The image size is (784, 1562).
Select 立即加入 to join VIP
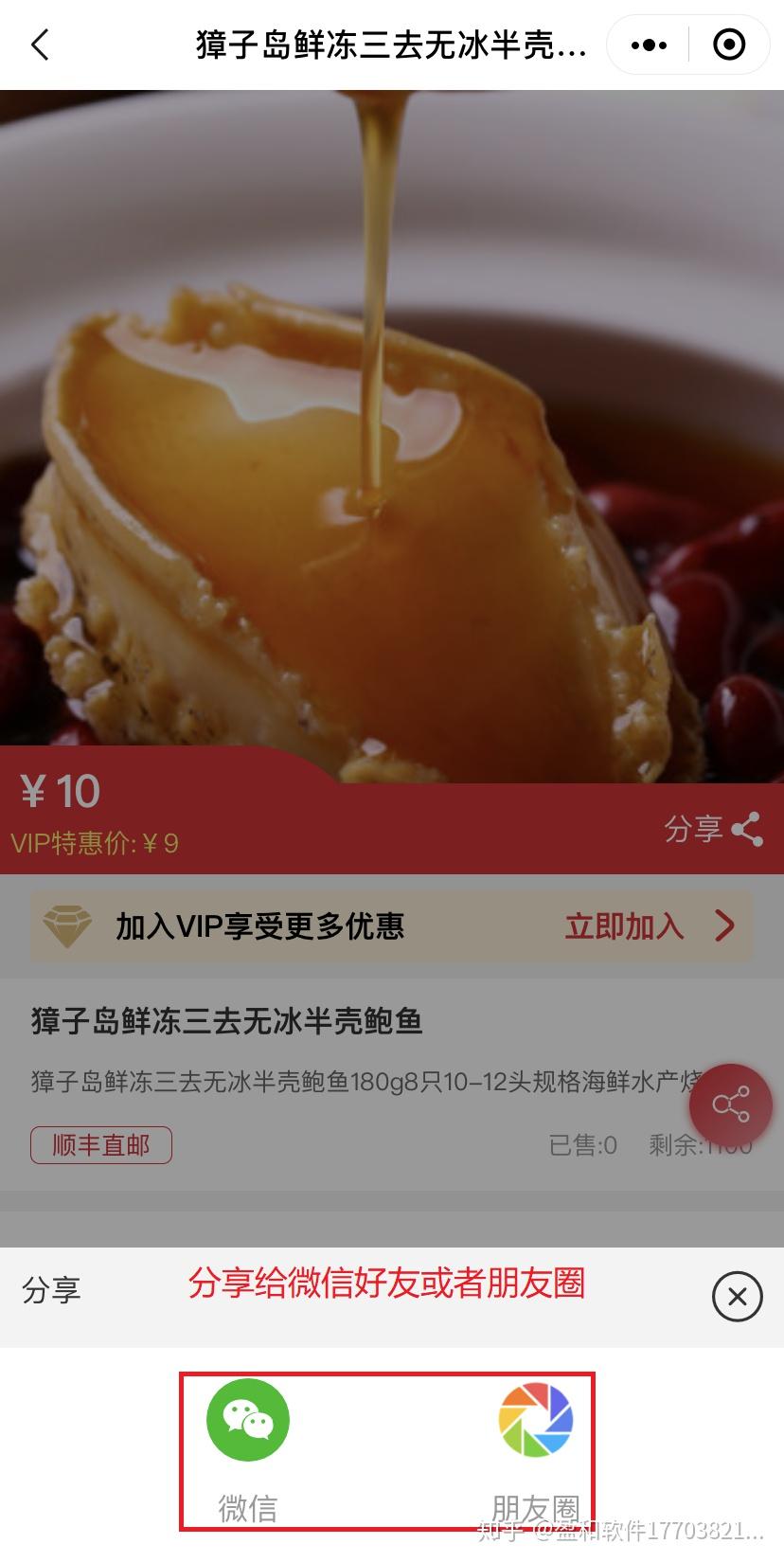click(625, 926)
